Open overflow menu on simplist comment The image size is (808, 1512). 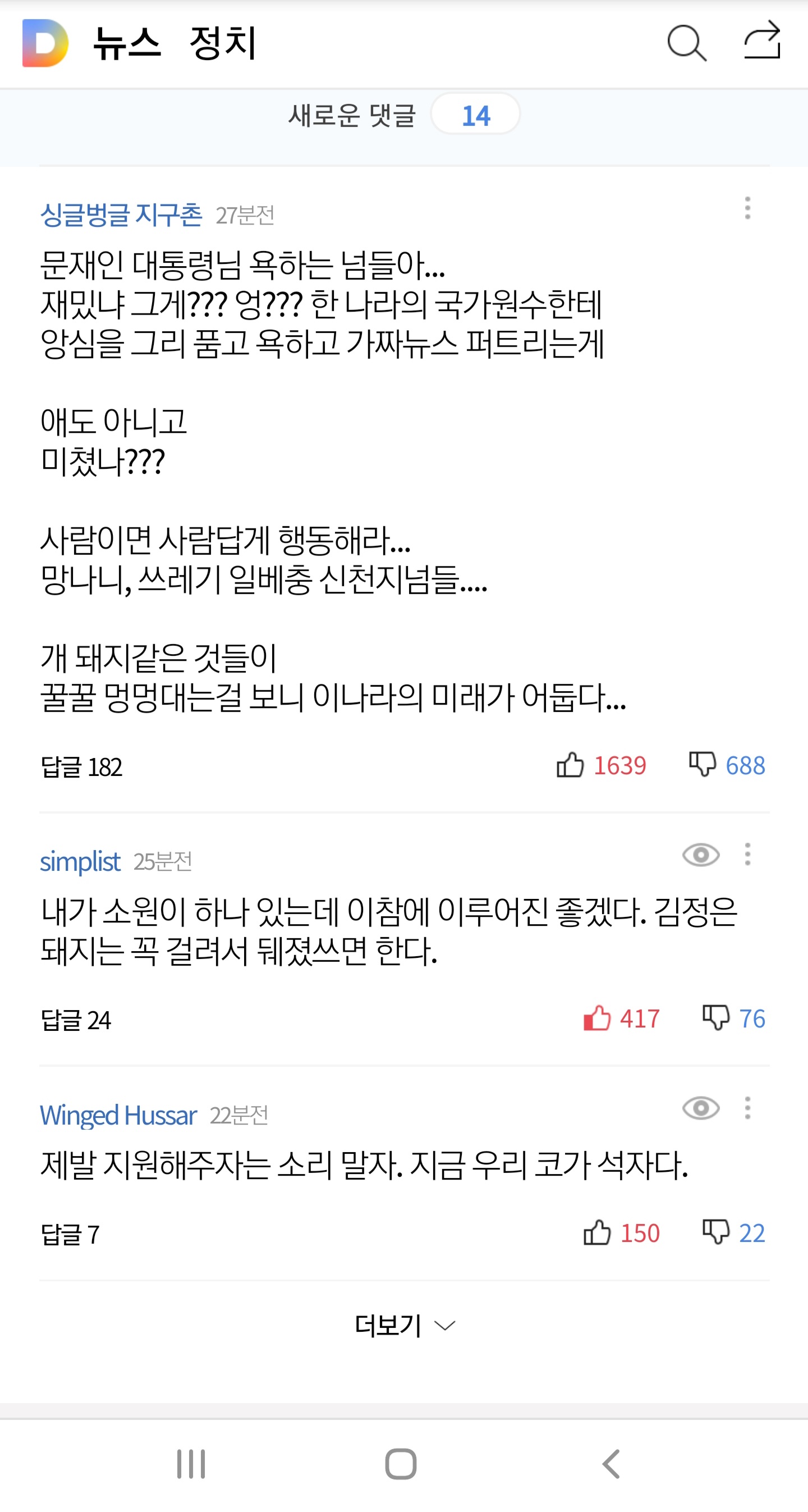pos(747,855)
